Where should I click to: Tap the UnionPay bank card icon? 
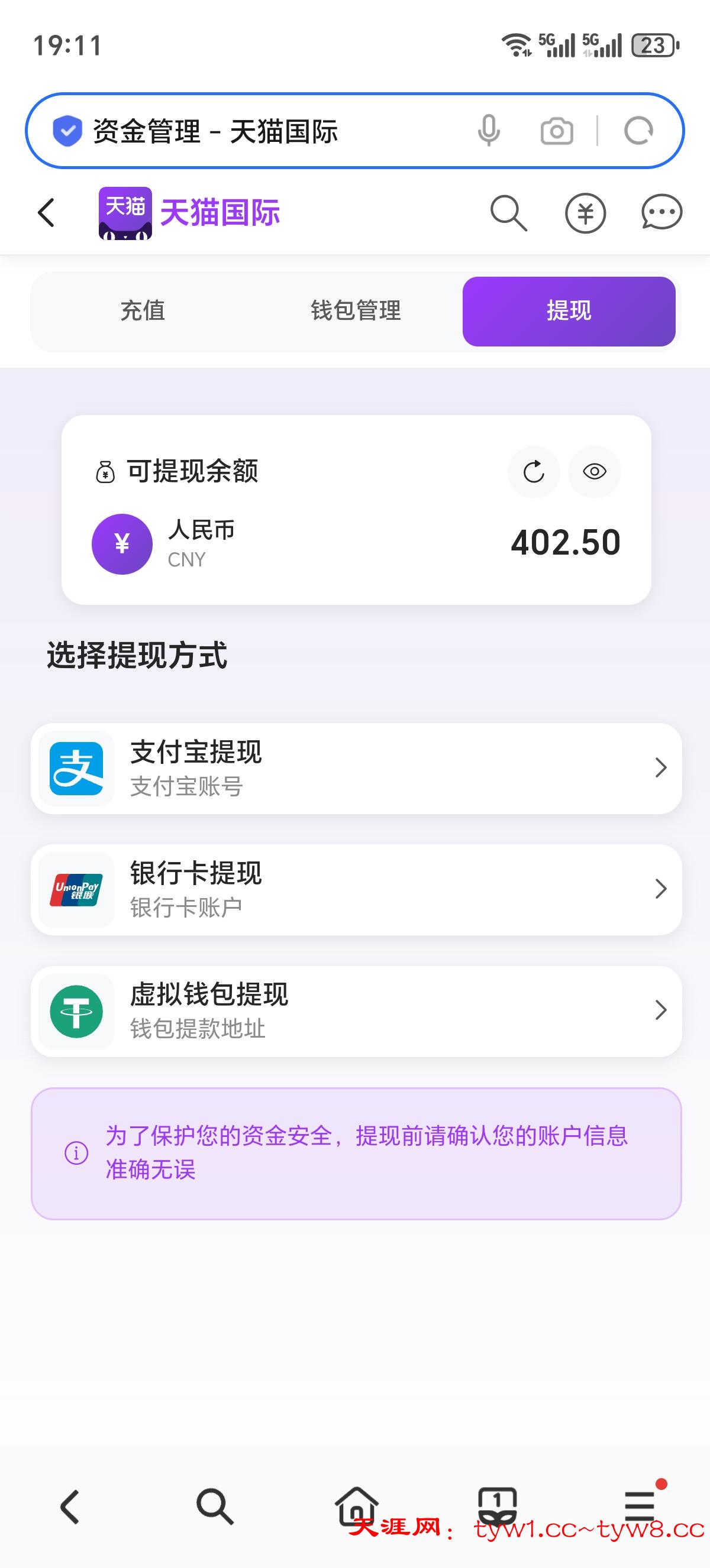pos(76,890)
